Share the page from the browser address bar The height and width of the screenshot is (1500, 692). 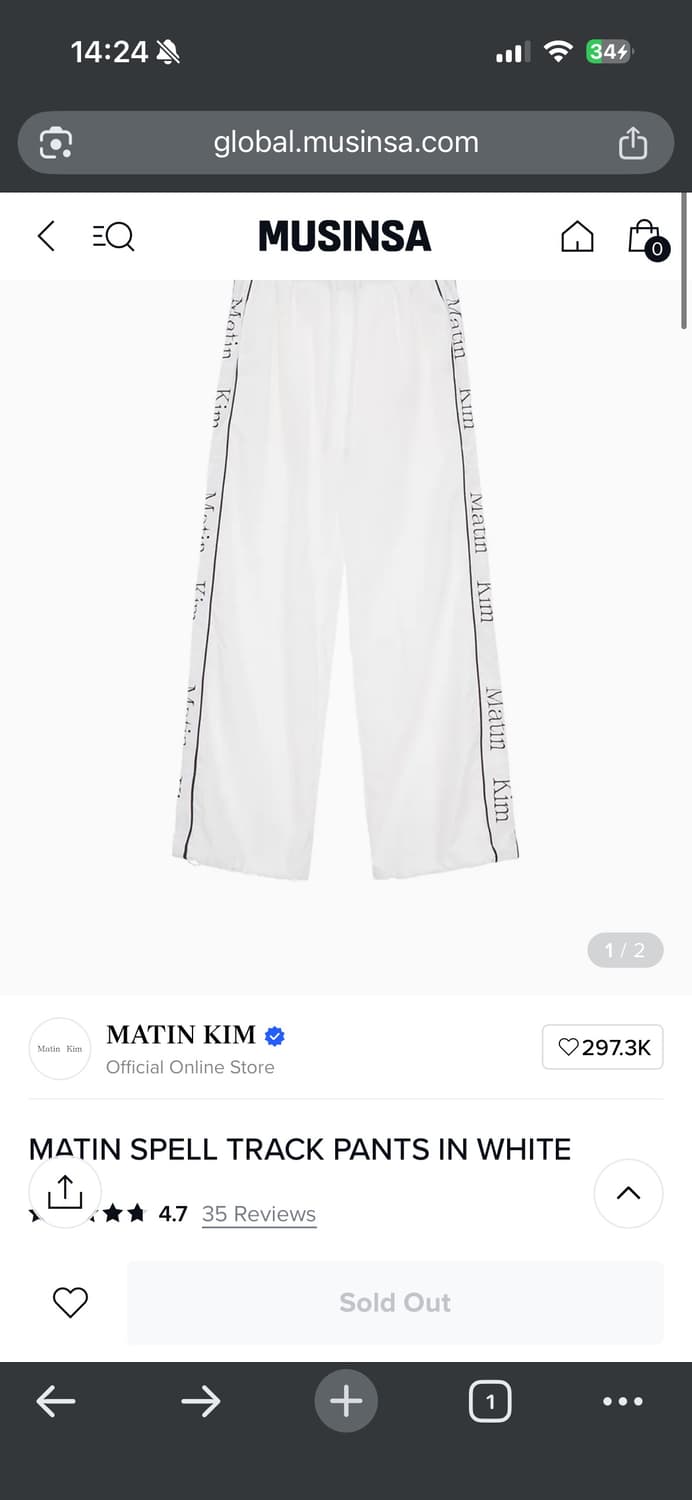(633, 143)
